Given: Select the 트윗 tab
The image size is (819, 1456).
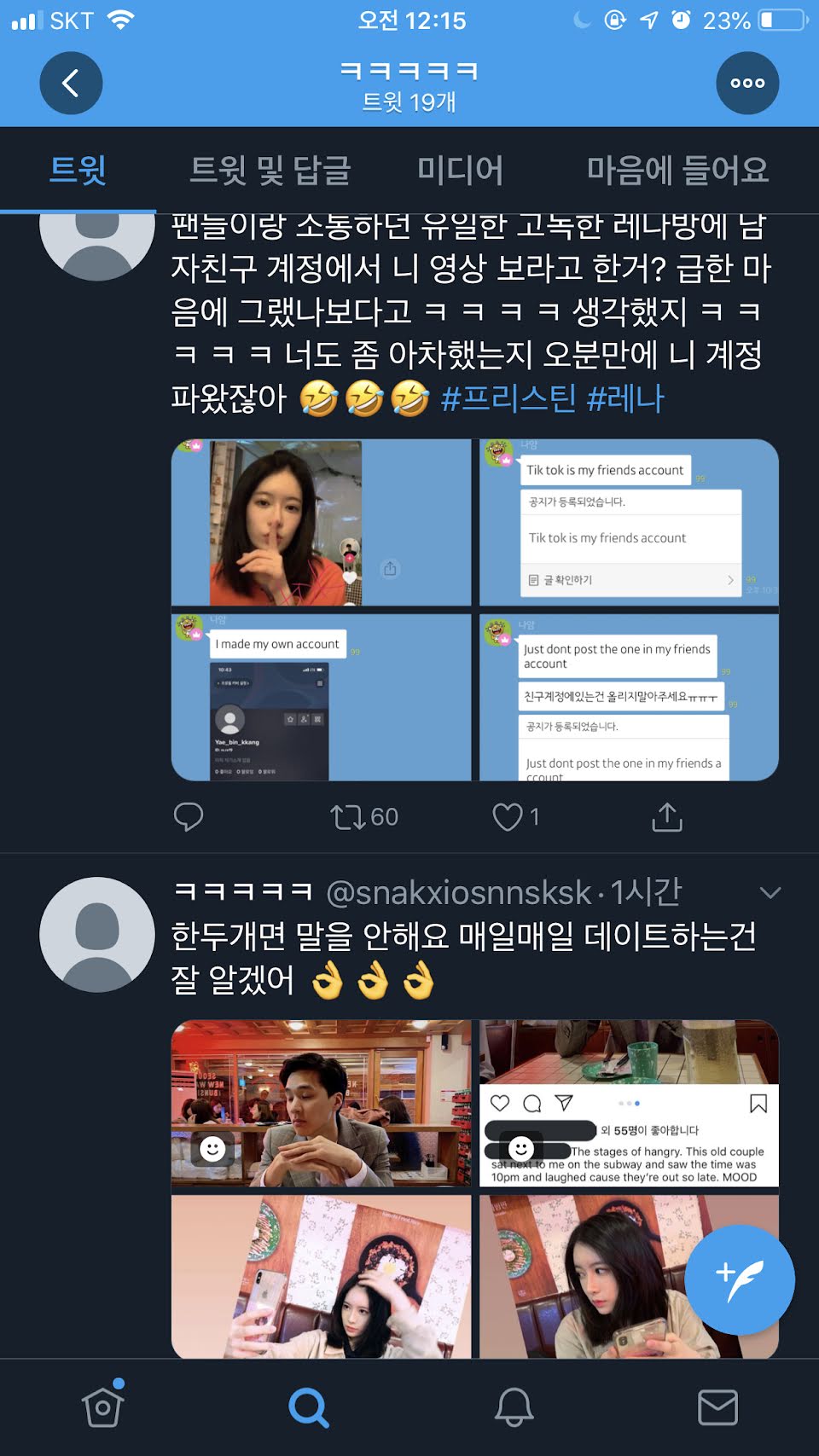Looking at the screenshot, I should click(78, 170).
